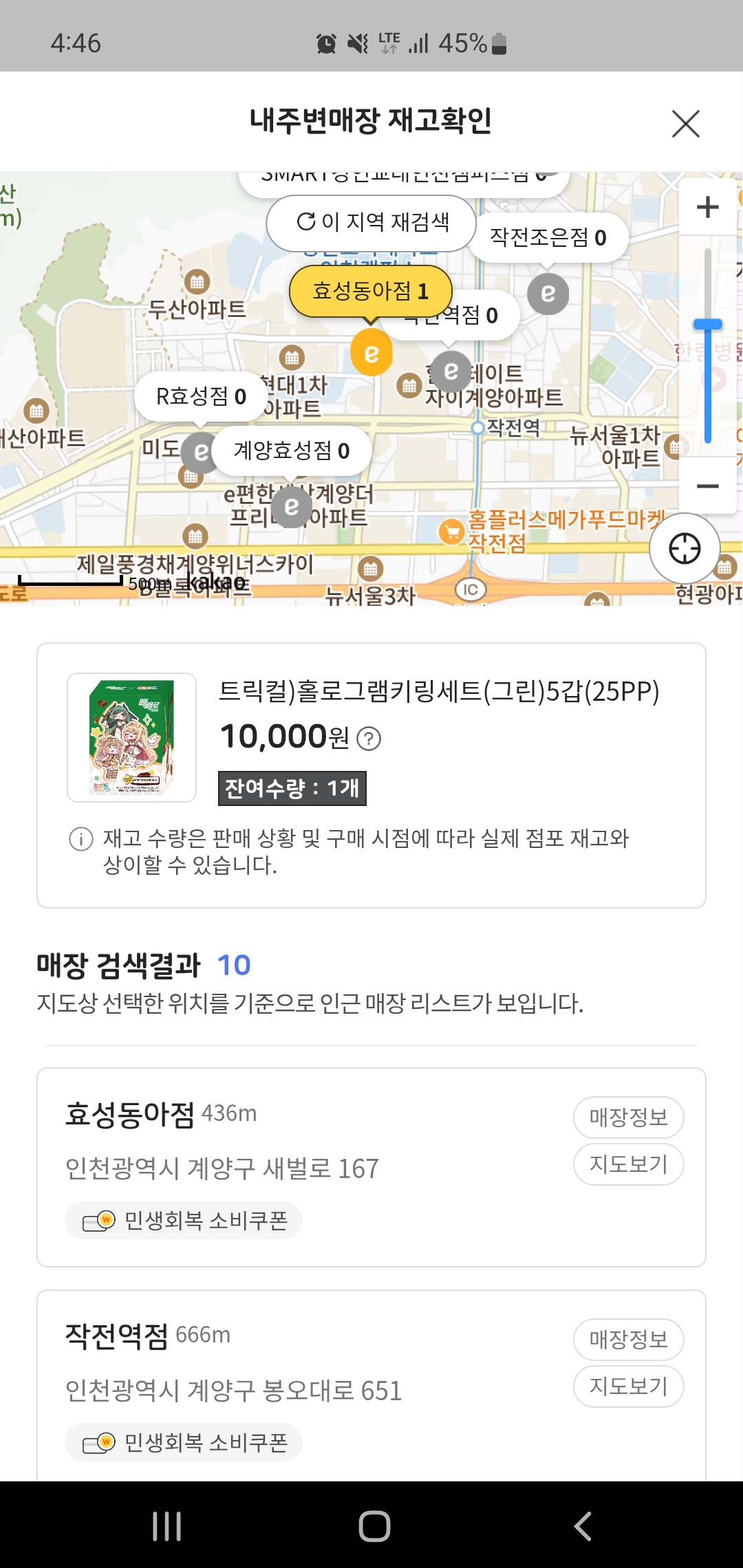
Task: Select the R효성점 0 map label
Action: 201,396
